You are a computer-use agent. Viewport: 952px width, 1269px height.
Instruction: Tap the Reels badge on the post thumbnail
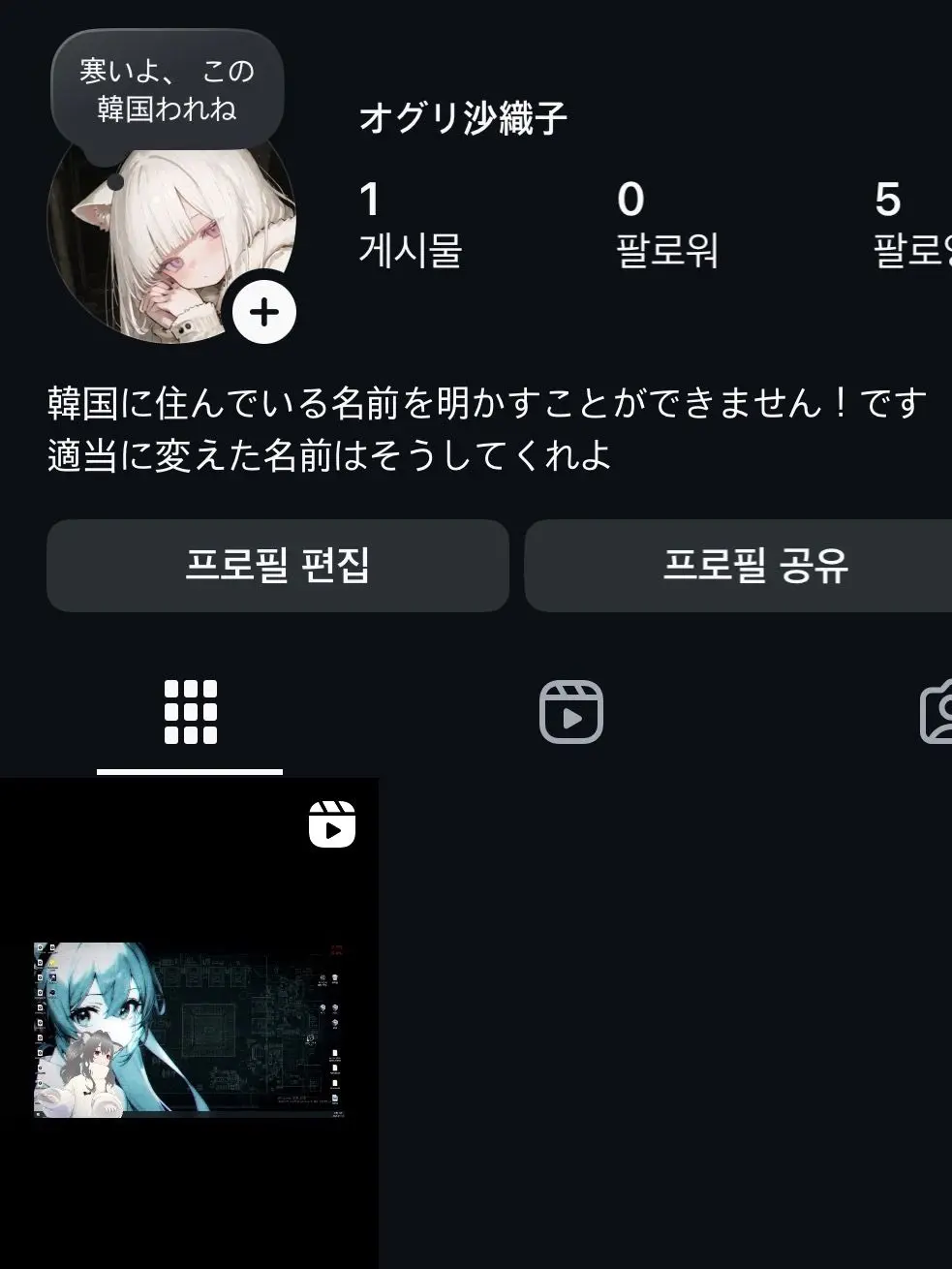coord(332,824)
